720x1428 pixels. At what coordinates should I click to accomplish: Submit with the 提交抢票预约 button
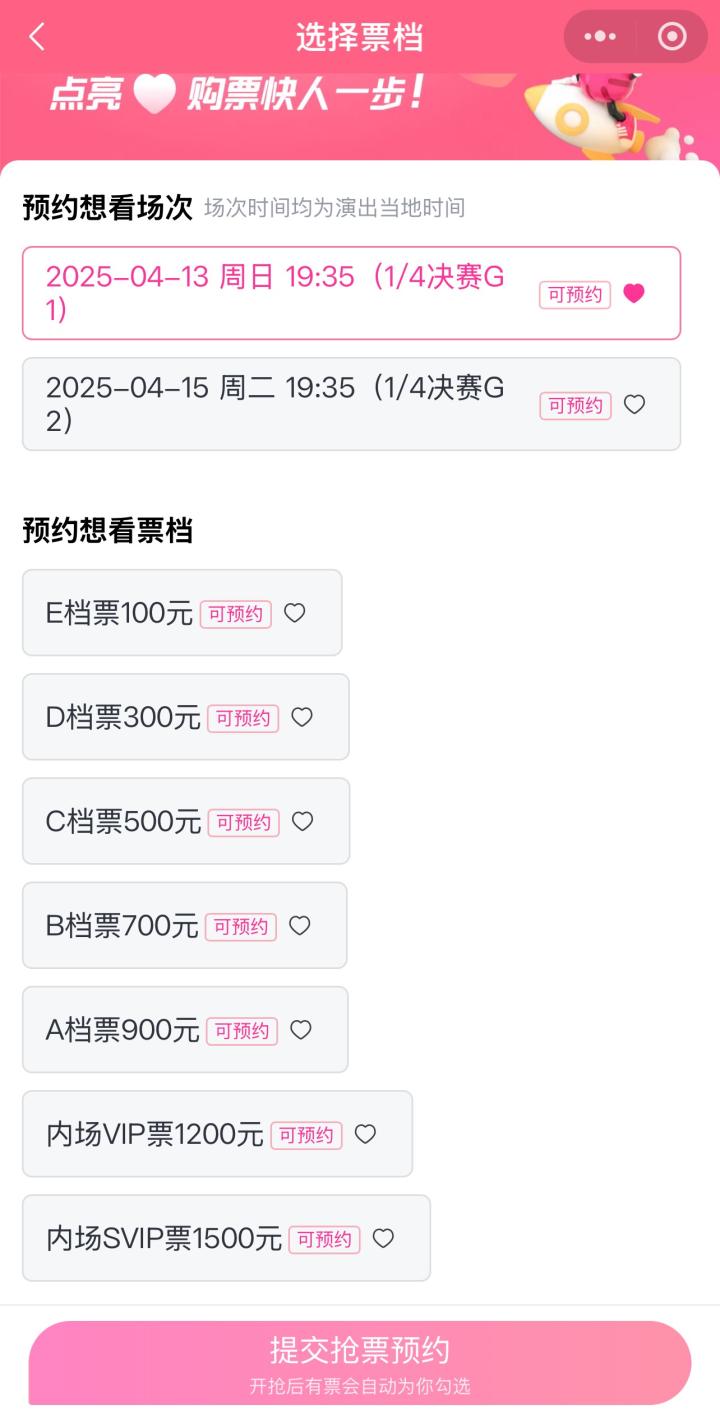click(360, 1362)
